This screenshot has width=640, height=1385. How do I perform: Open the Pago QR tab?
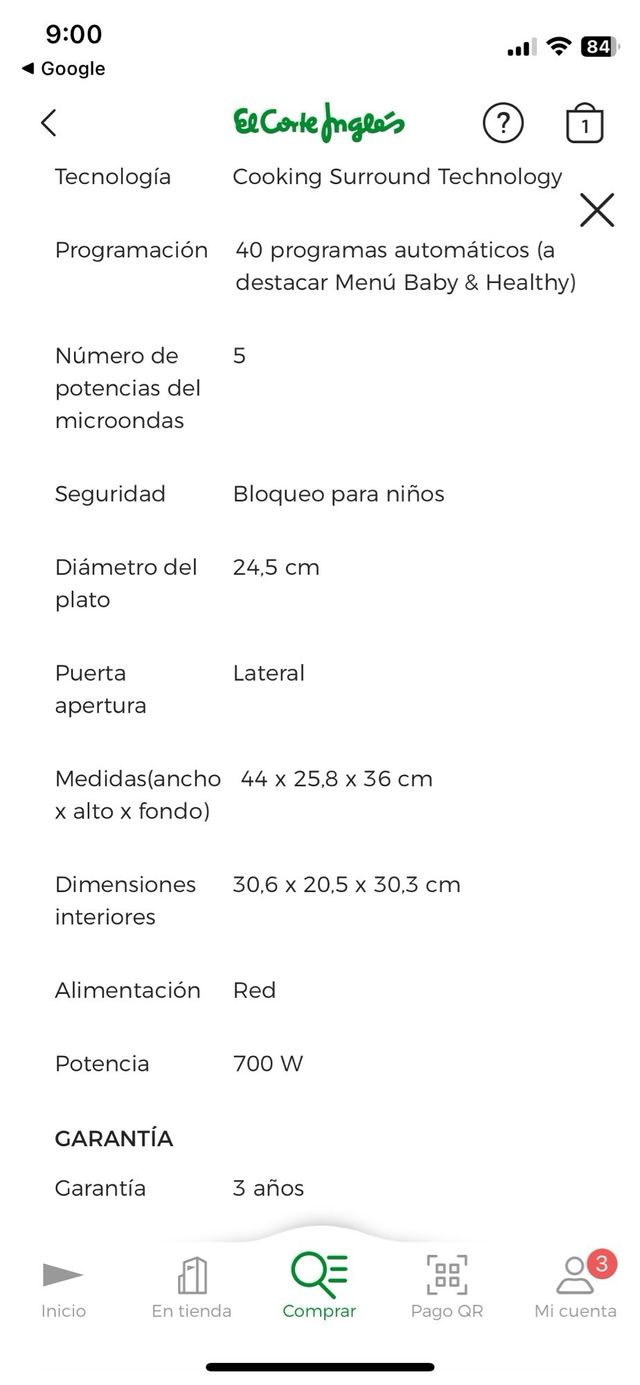click(x=447, y=1288)
